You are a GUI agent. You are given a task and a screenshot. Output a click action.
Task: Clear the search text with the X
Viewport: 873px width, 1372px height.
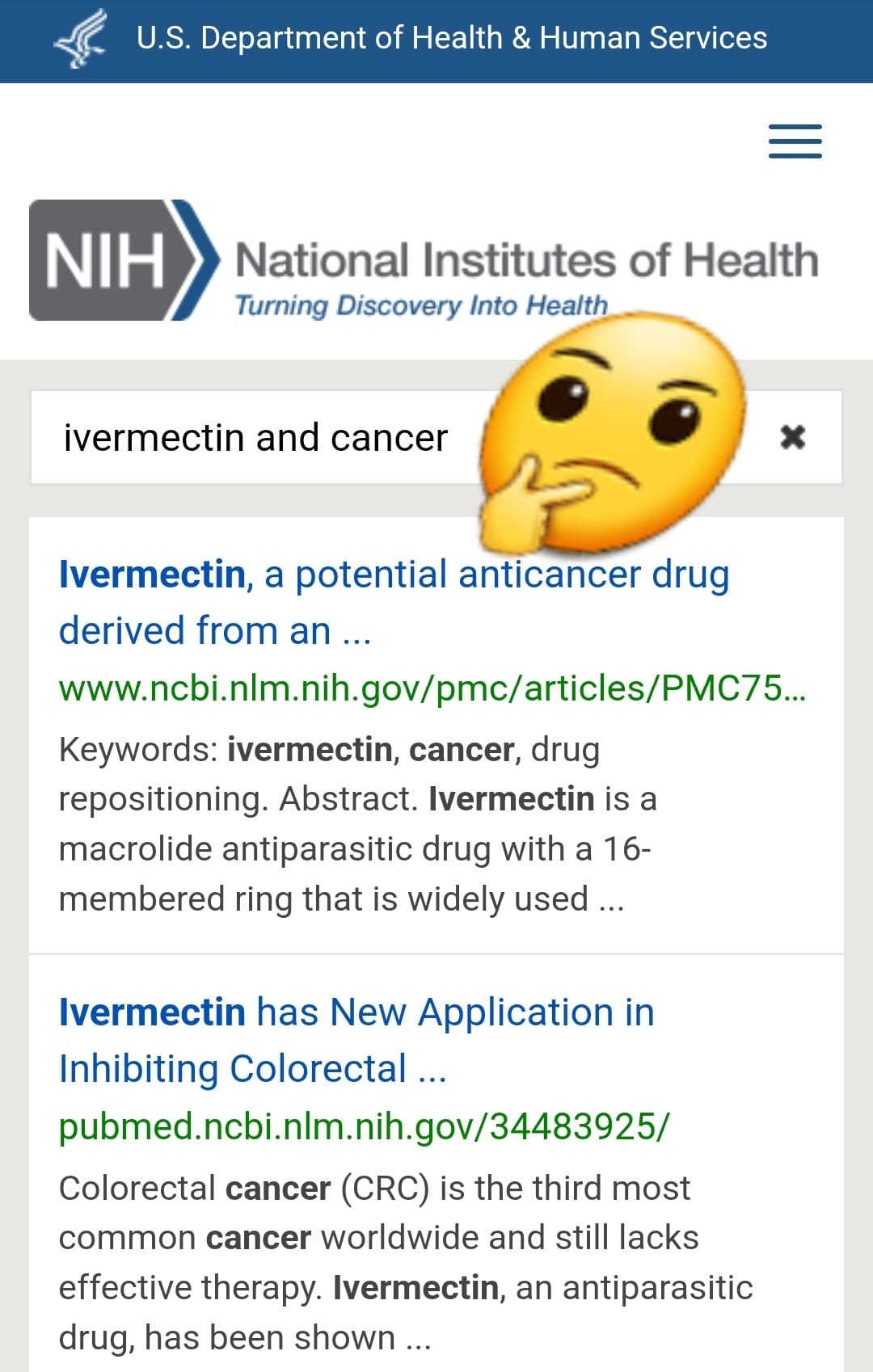tap(792, 437)
